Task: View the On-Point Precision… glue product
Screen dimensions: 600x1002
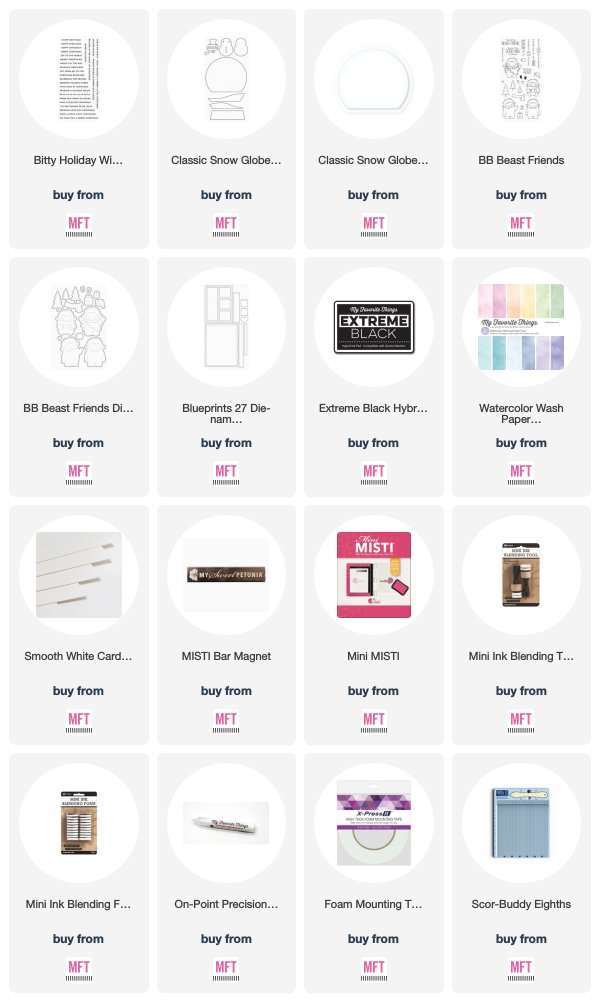Action: pos(226,872)
